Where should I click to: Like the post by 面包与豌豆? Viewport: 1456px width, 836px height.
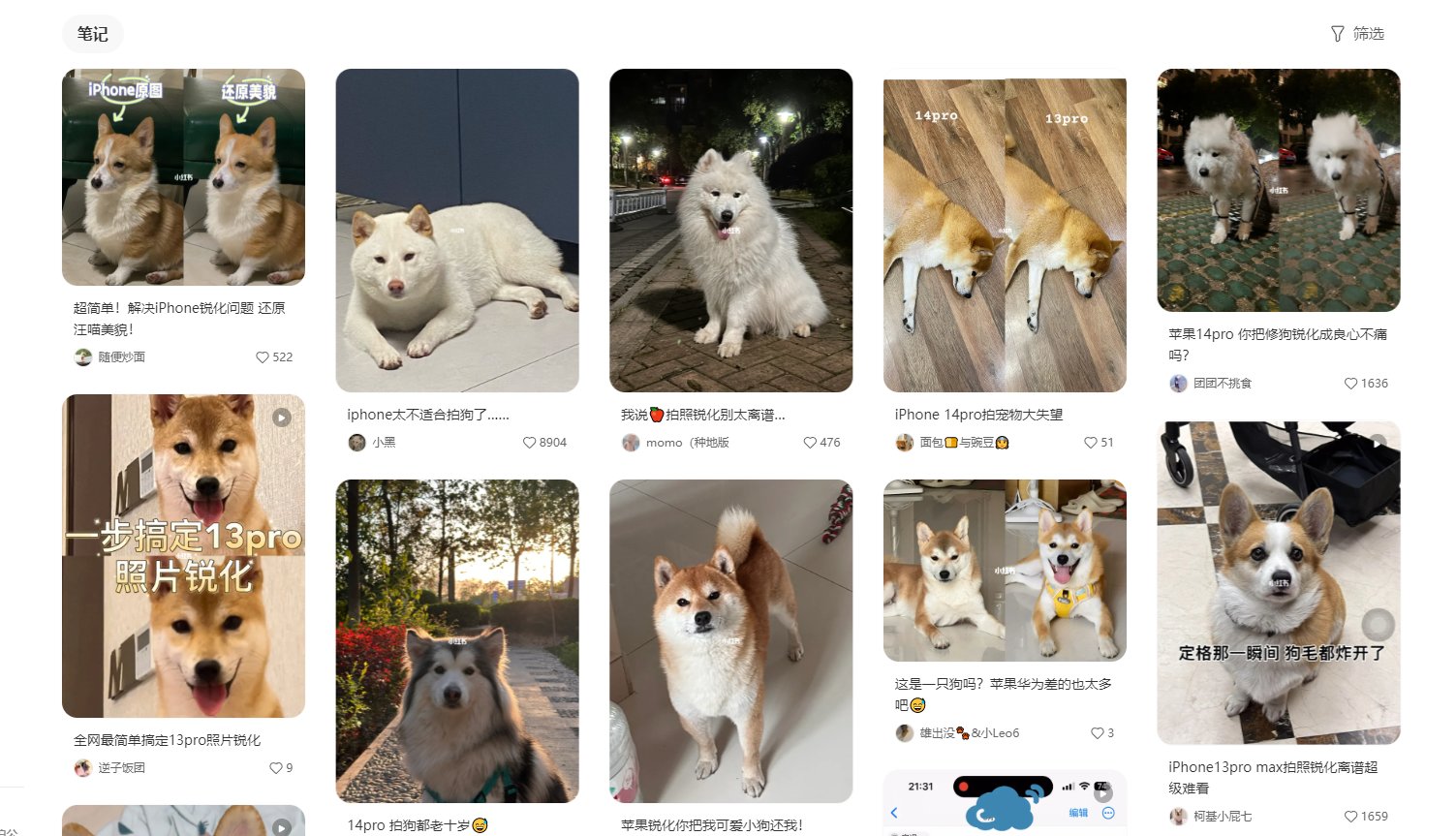(x=1091, y=443)
